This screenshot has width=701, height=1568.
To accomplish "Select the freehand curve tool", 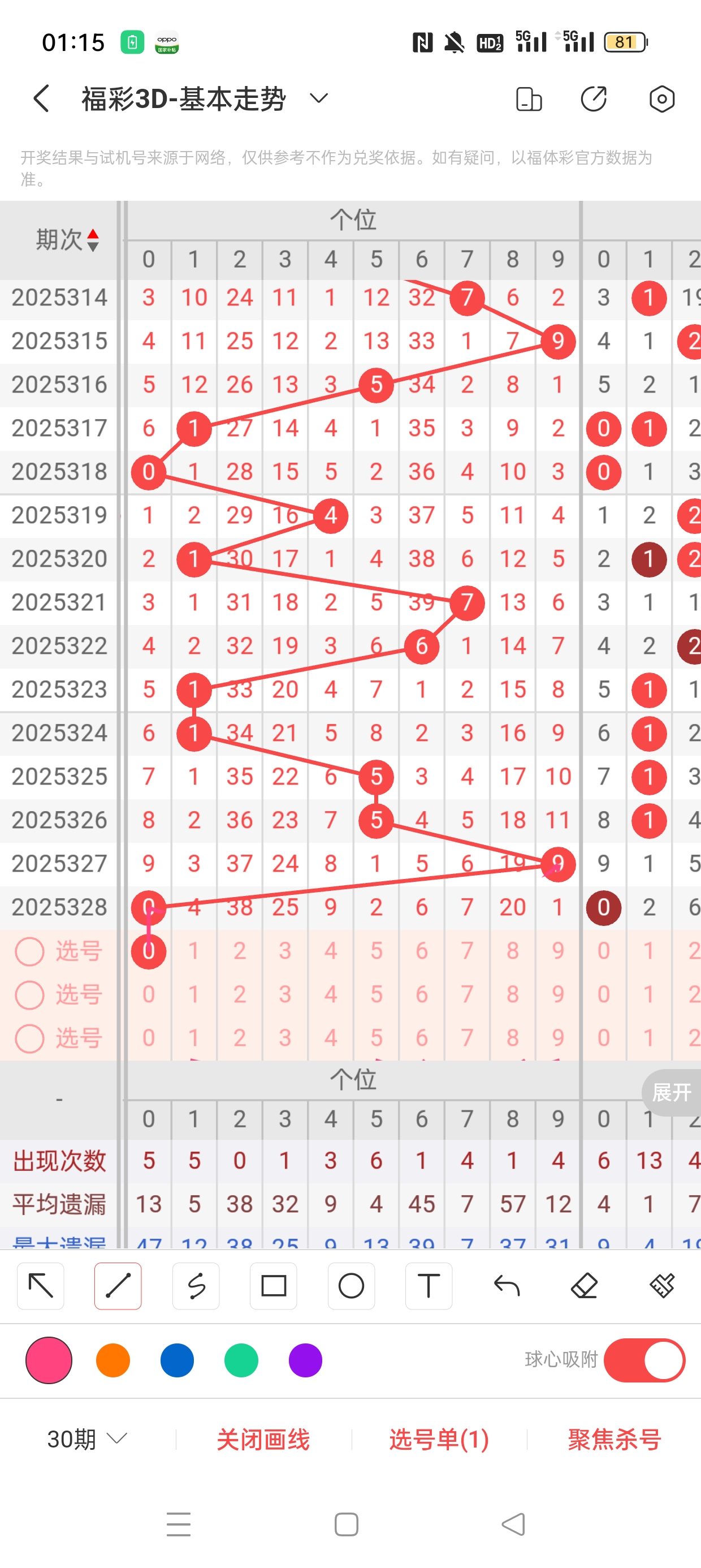I will (x=196, y=1286).
